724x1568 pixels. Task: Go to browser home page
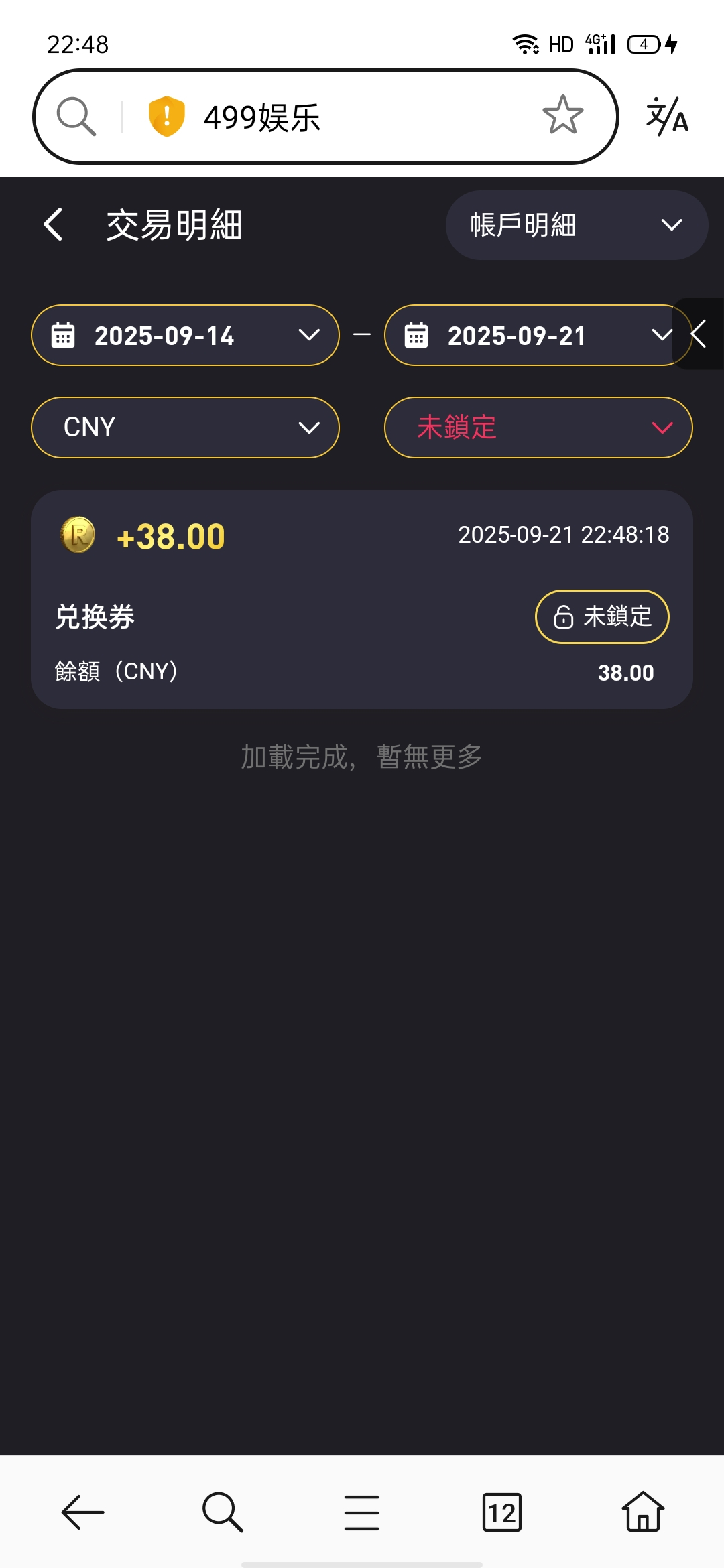pyautogui.click(x=643, y=1512)
